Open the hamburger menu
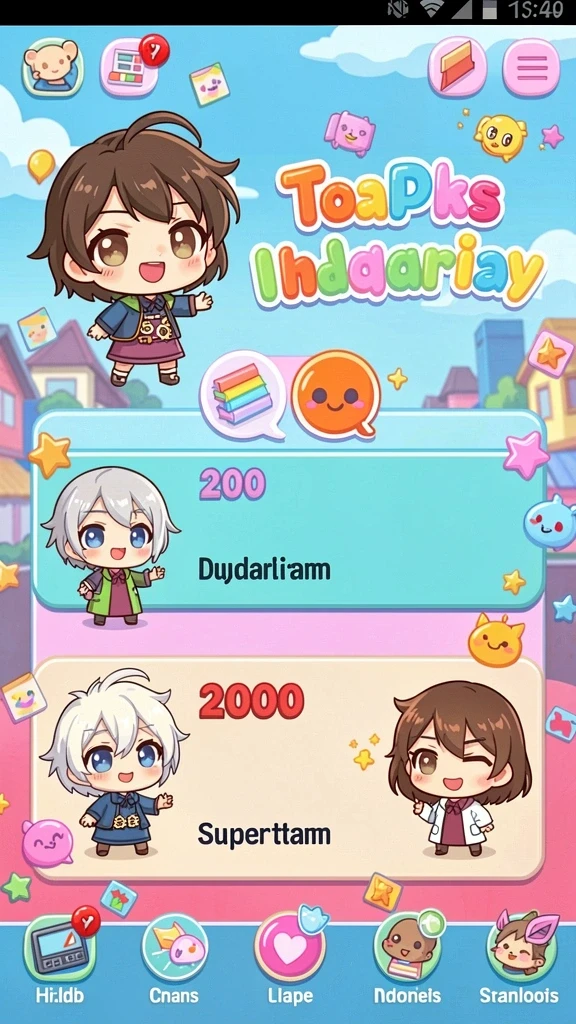 click(532, 67)
